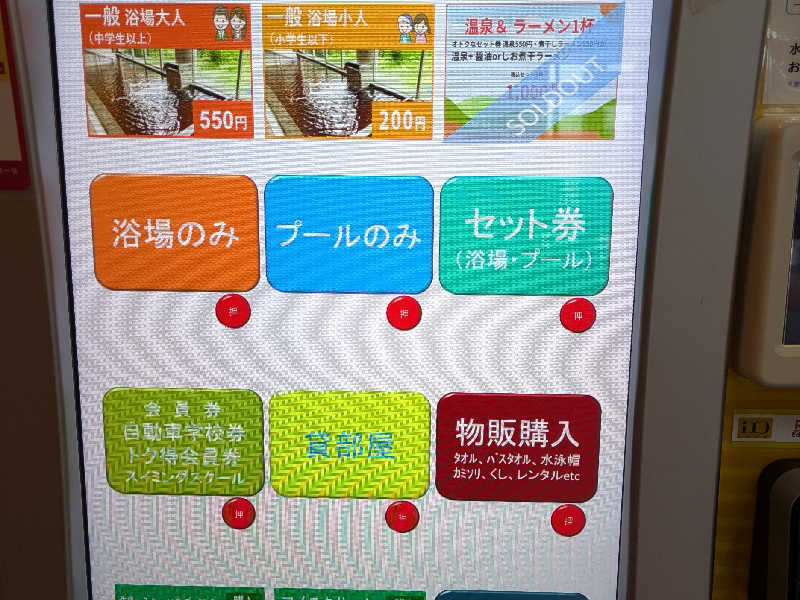This screenshot has height=600, width=800.
Task: Open 物販購入 merchandise purchase
Action: pyautogui.click(x=517, y=446)
